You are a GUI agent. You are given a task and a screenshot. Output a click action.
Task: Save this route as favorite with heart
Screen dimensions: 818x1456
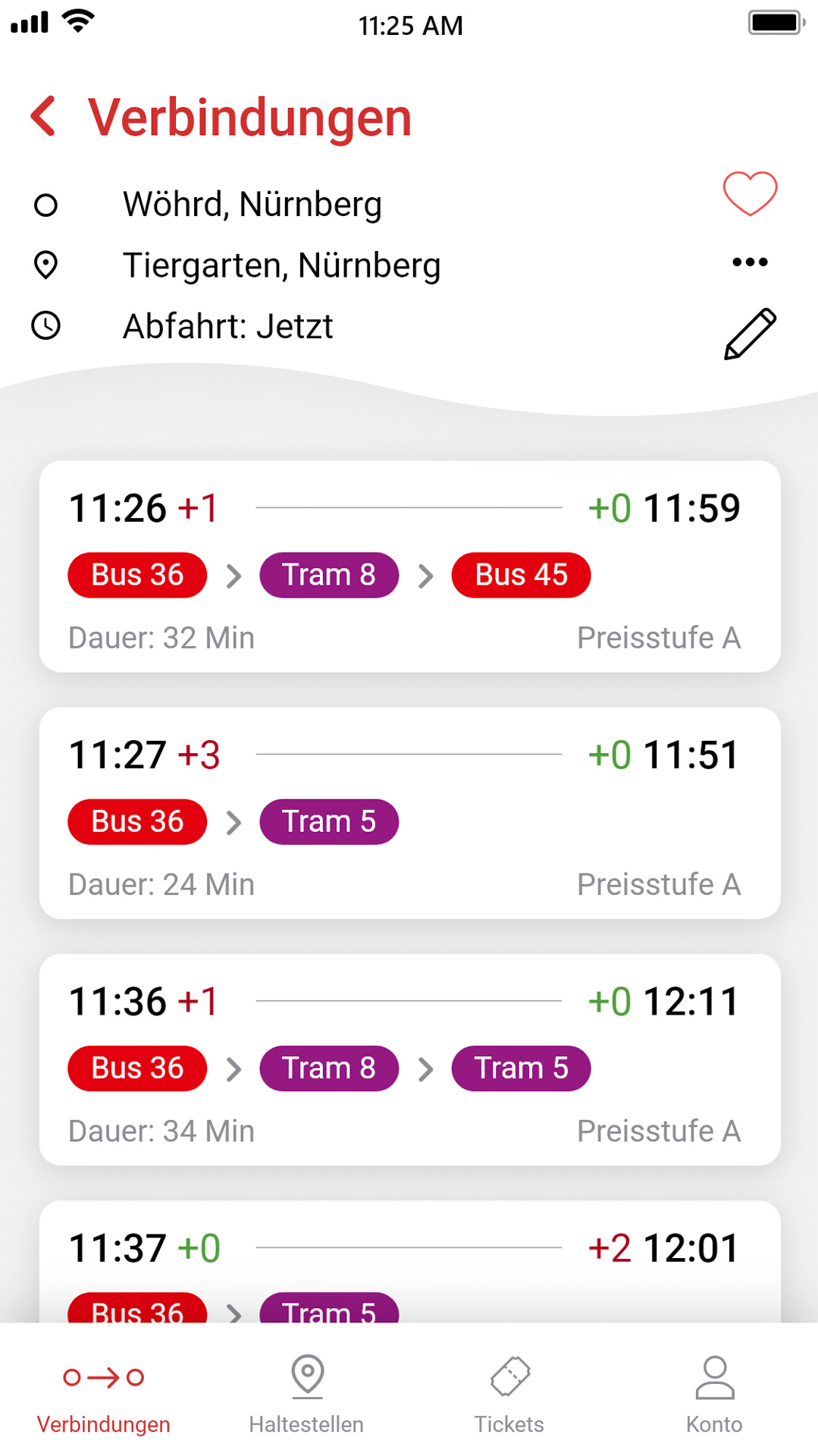click(750, 193)
